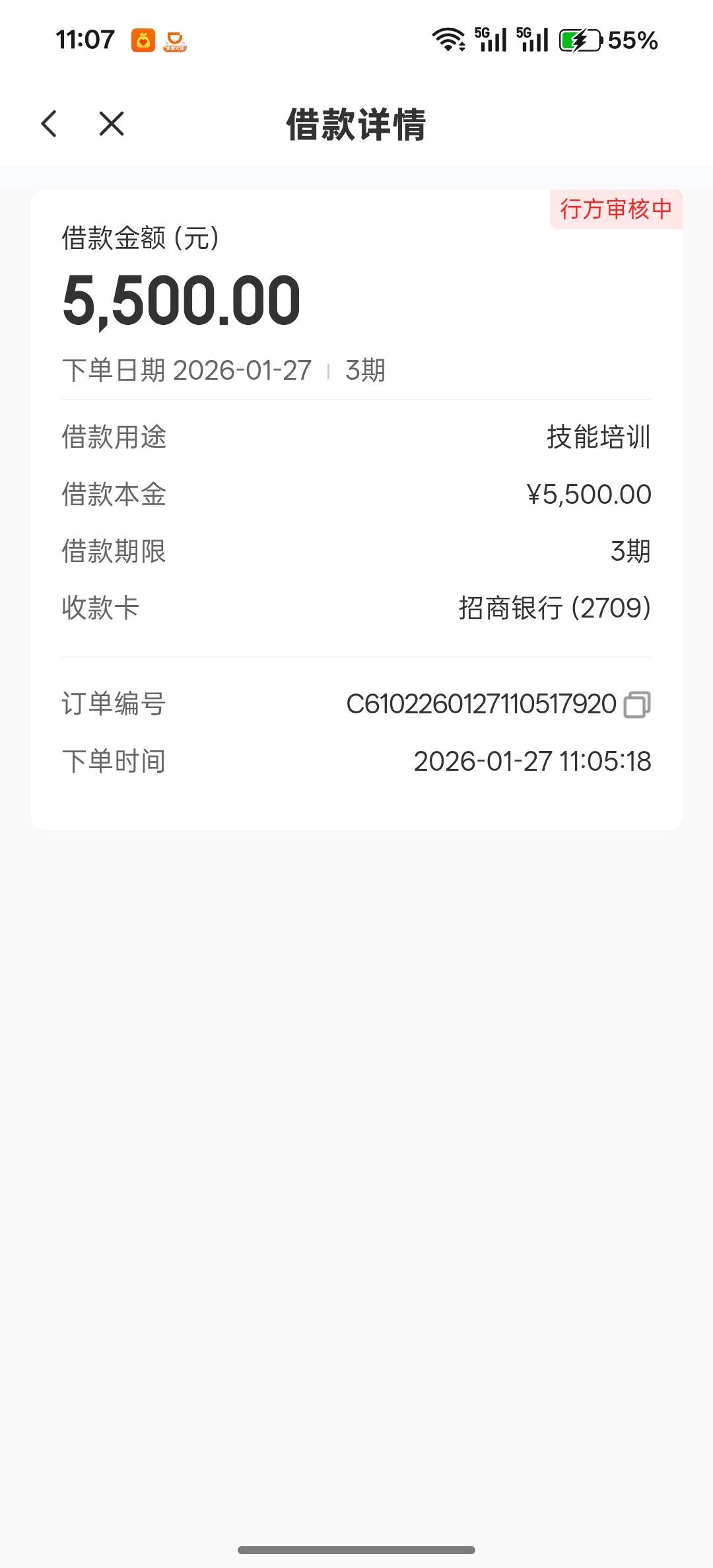This screenshot has height=1568, width=713.
Task: Copy the order number
Action: pos(636,704)
